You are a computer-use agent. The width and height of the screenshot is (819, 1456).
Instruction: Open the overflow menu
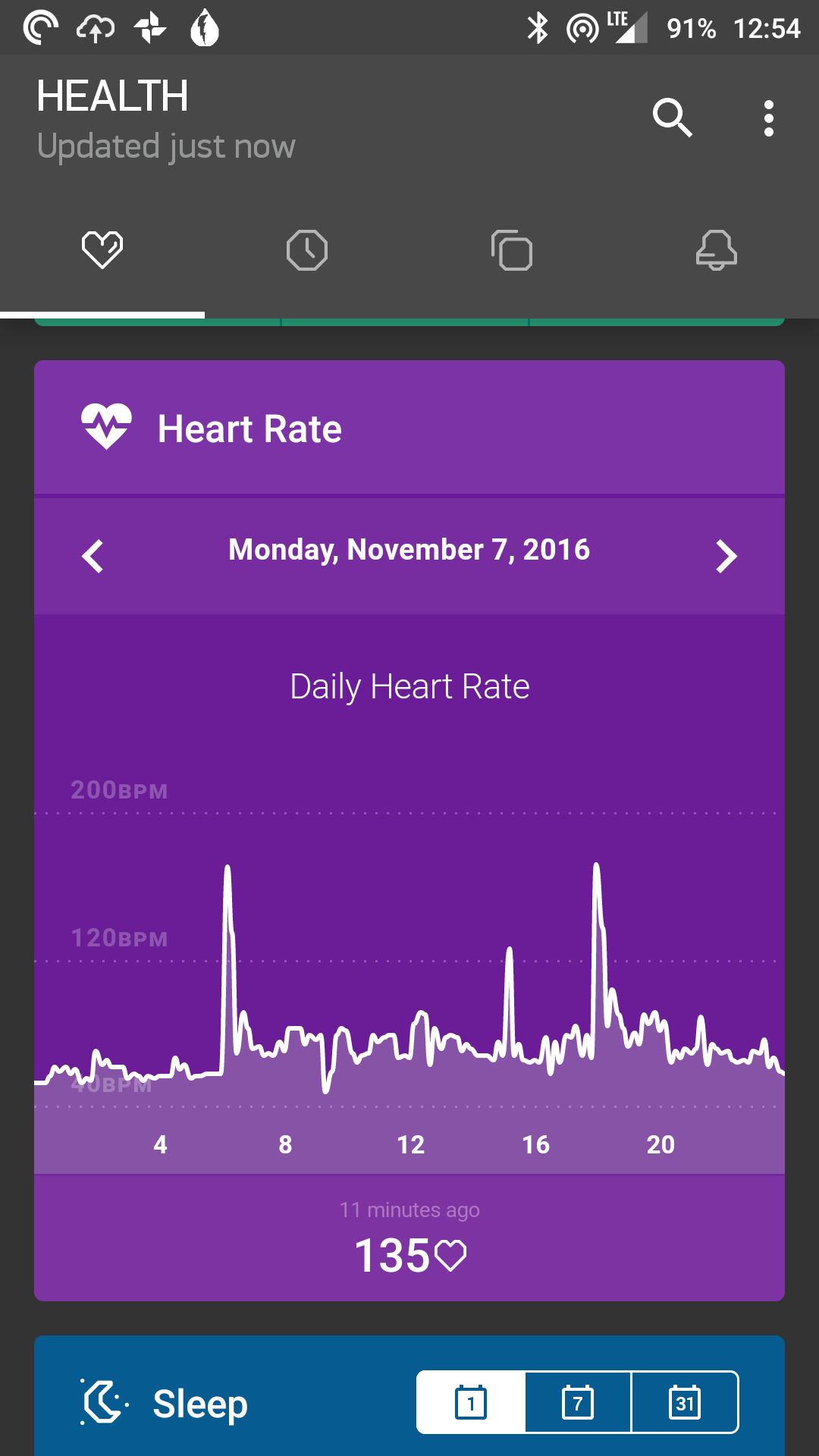pos(769,118)
